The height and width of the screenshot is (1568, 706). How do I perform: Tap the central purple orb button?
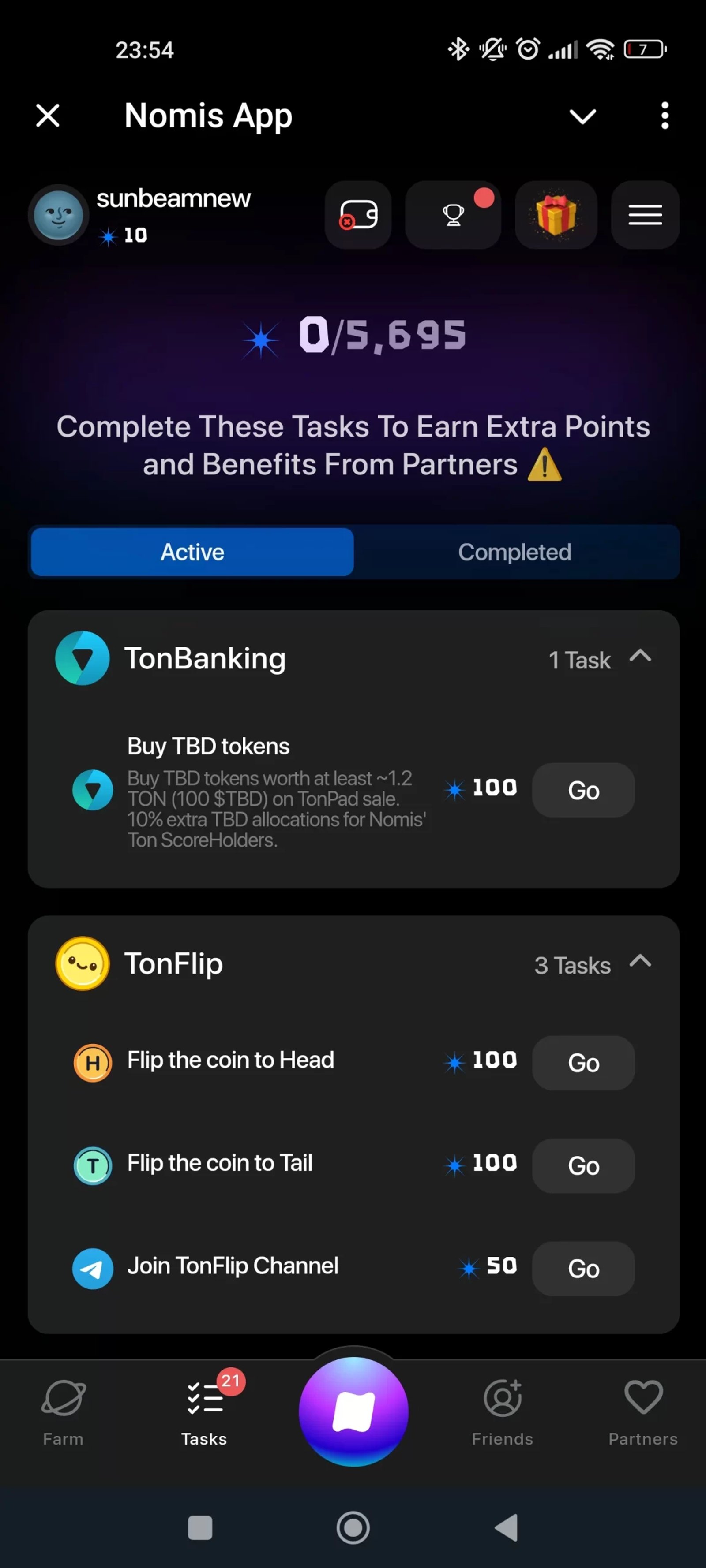pyautogui.click(x=353, y=1411)
